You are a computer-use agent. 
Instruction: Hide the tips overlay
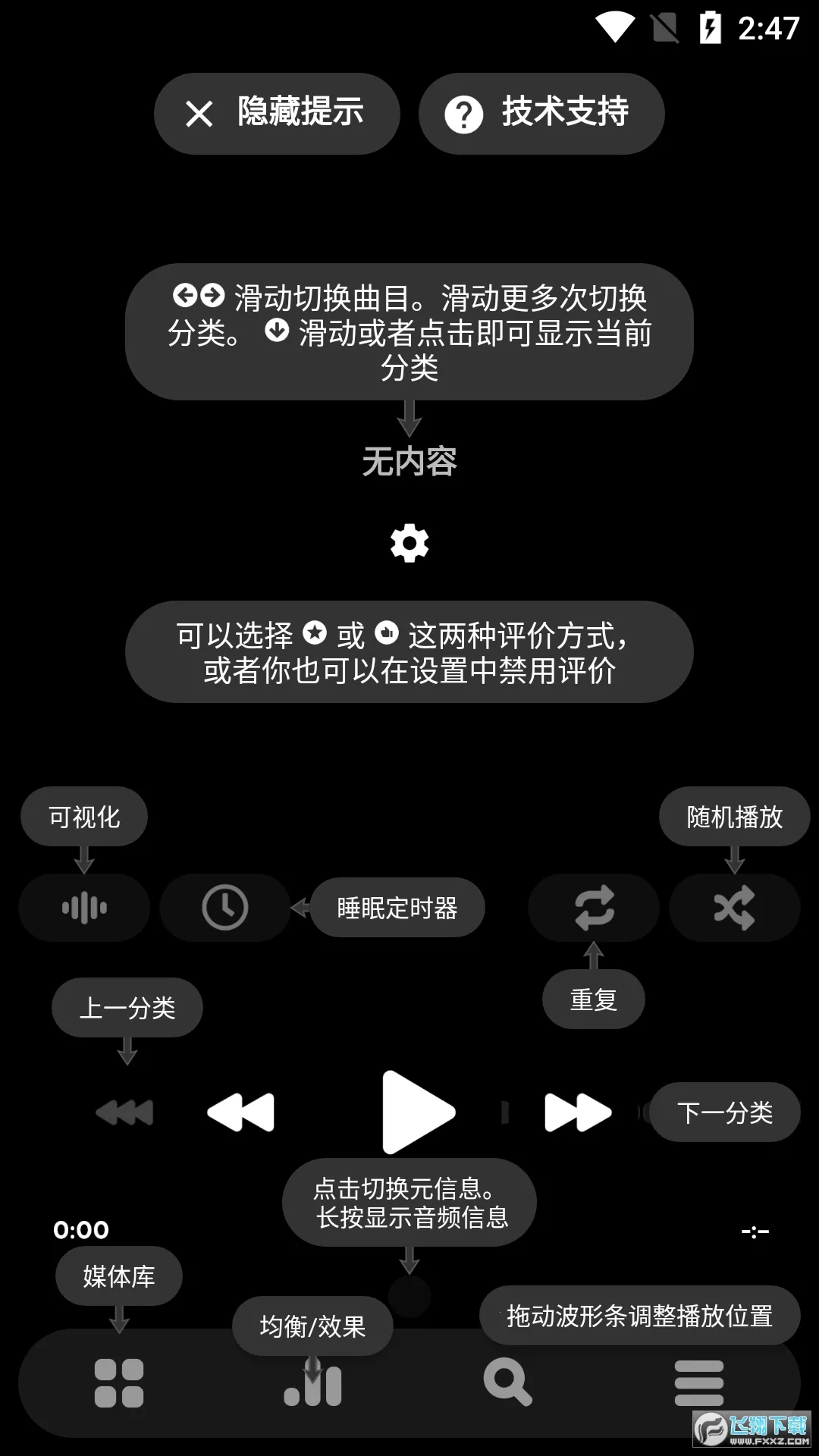click(x=275, y=112)
